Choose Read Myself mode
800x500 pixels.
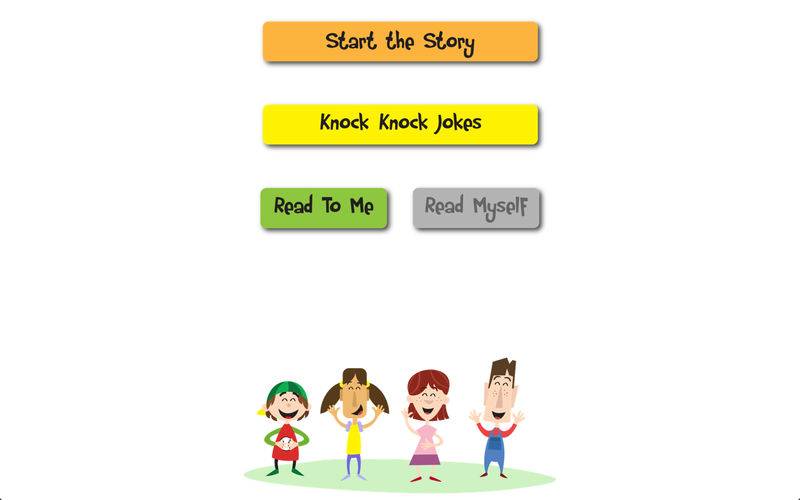[477, 208]
